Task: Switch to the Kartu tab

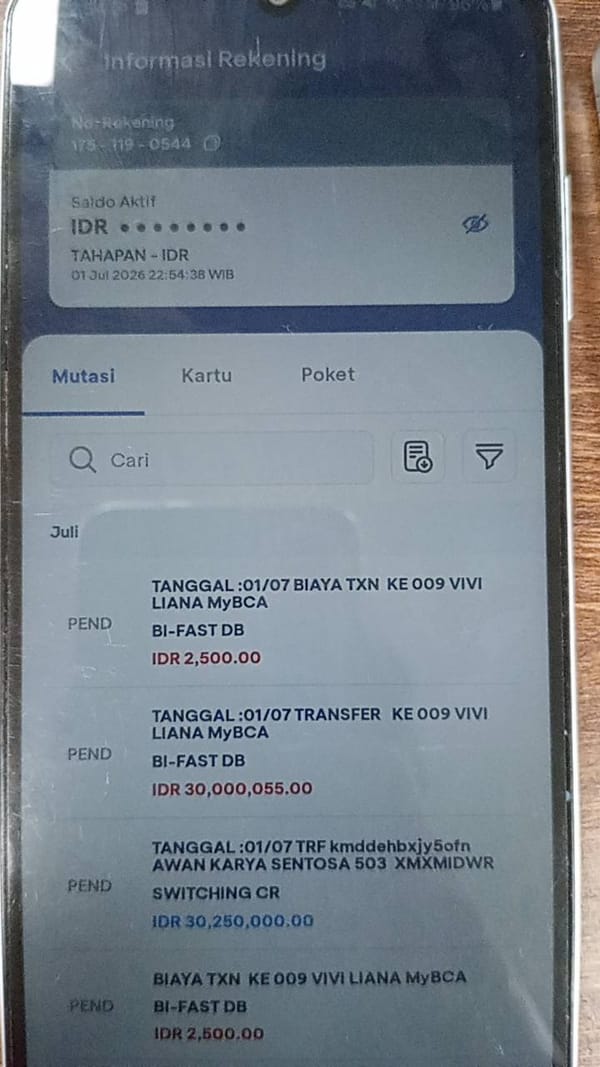Action: click(207, 375)
